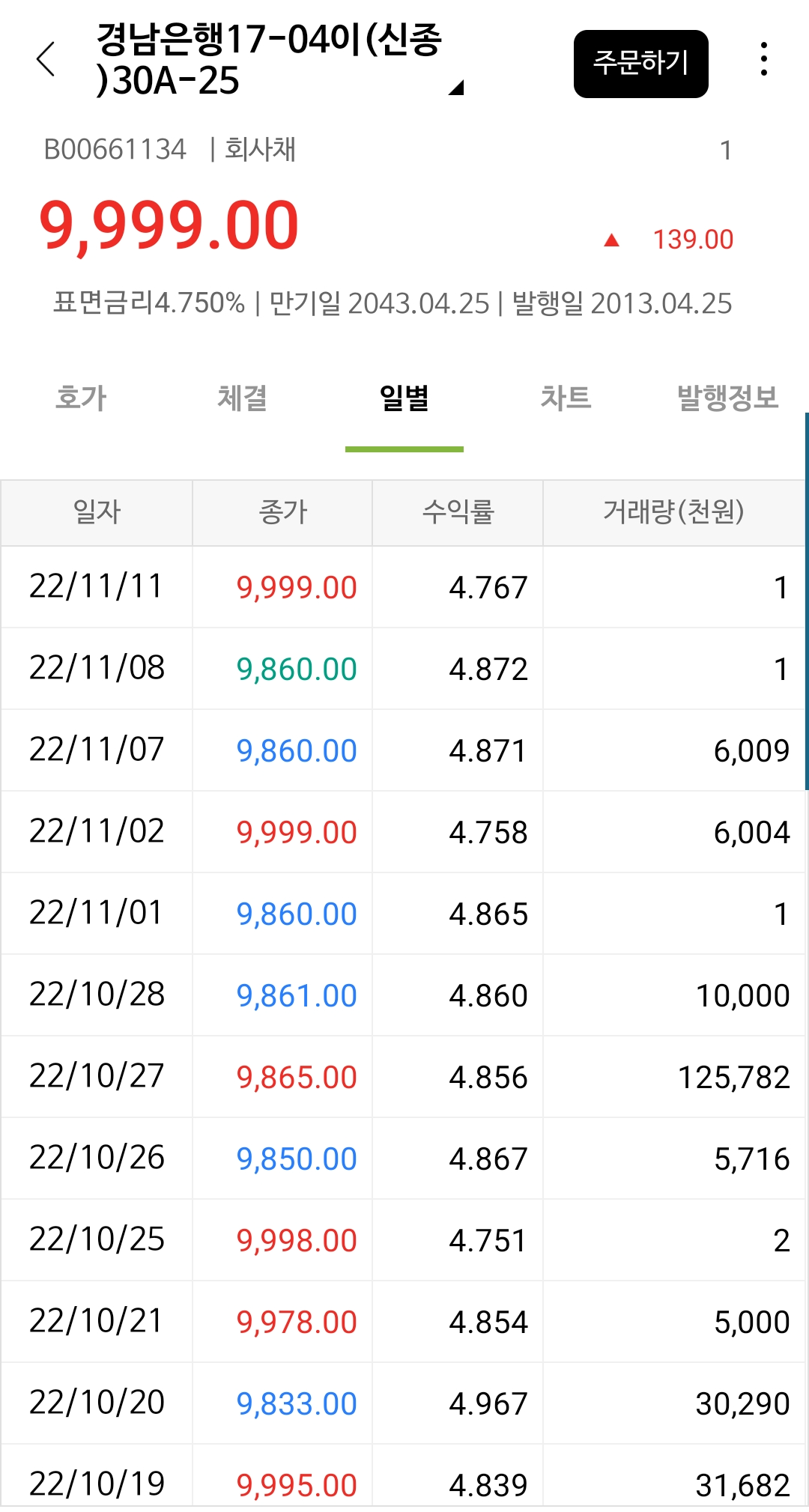The height and width of the screenshot is (1512, 809).
Task: Tap the back arrow to return
Action: (46, 63)
